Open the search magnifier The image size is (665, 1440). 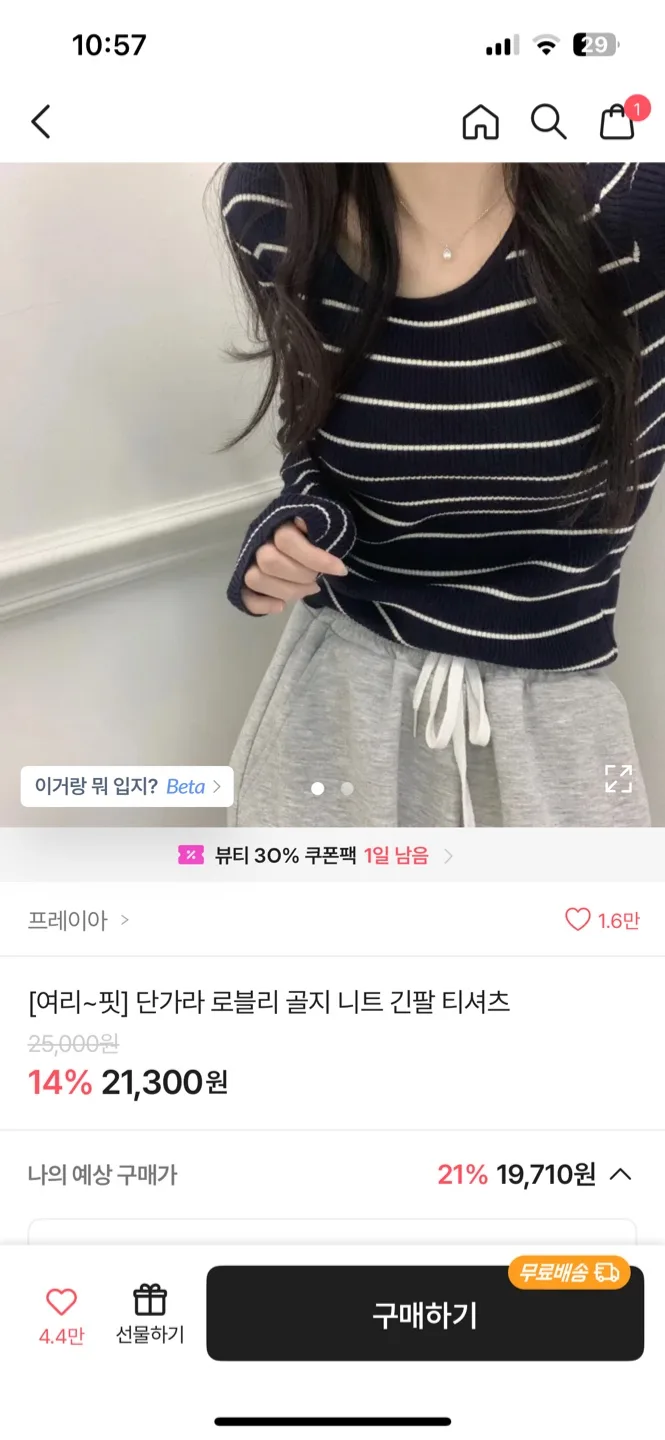[x=548, y=122]
